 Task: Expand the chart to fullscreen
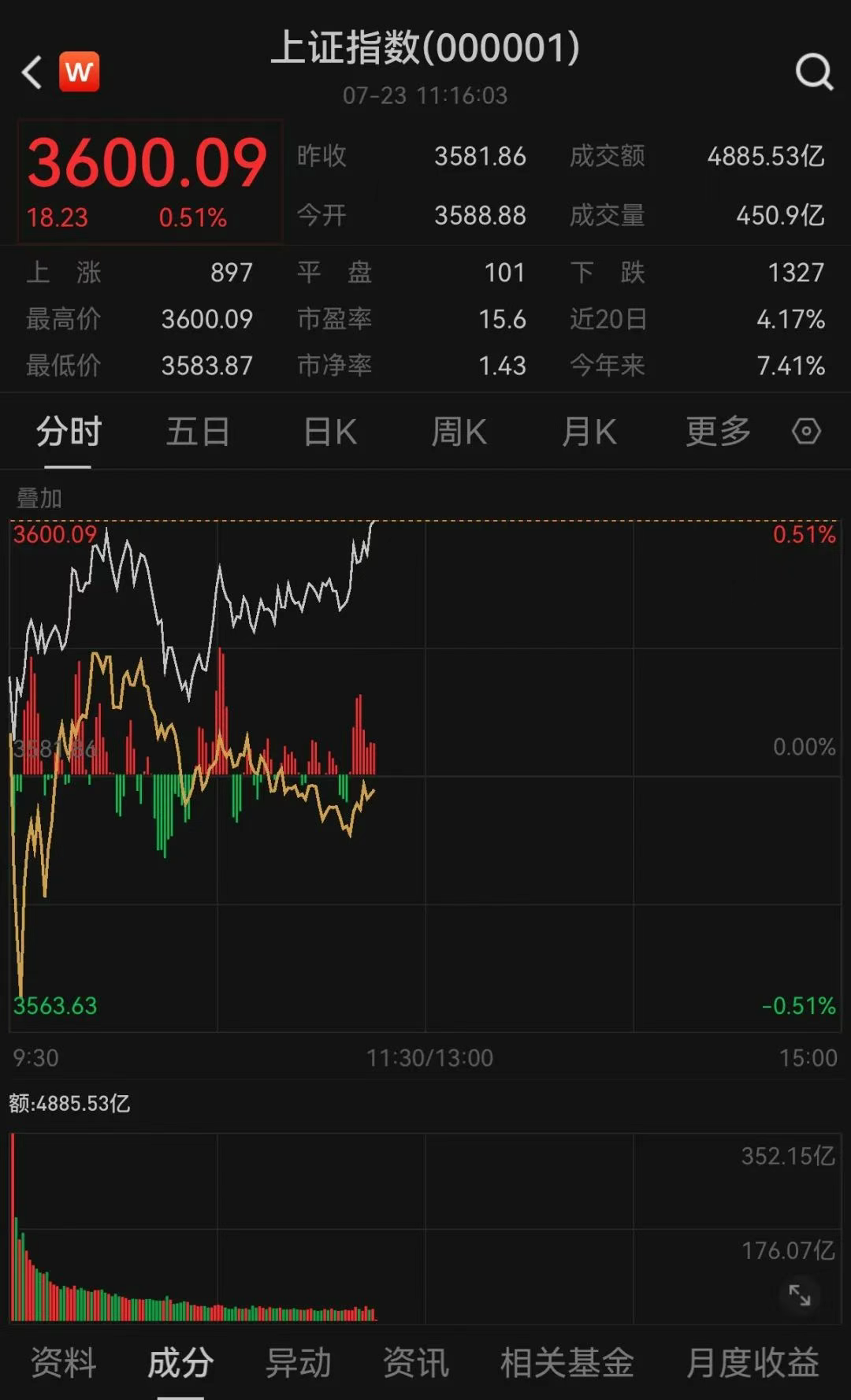[x=800, y=1295]
